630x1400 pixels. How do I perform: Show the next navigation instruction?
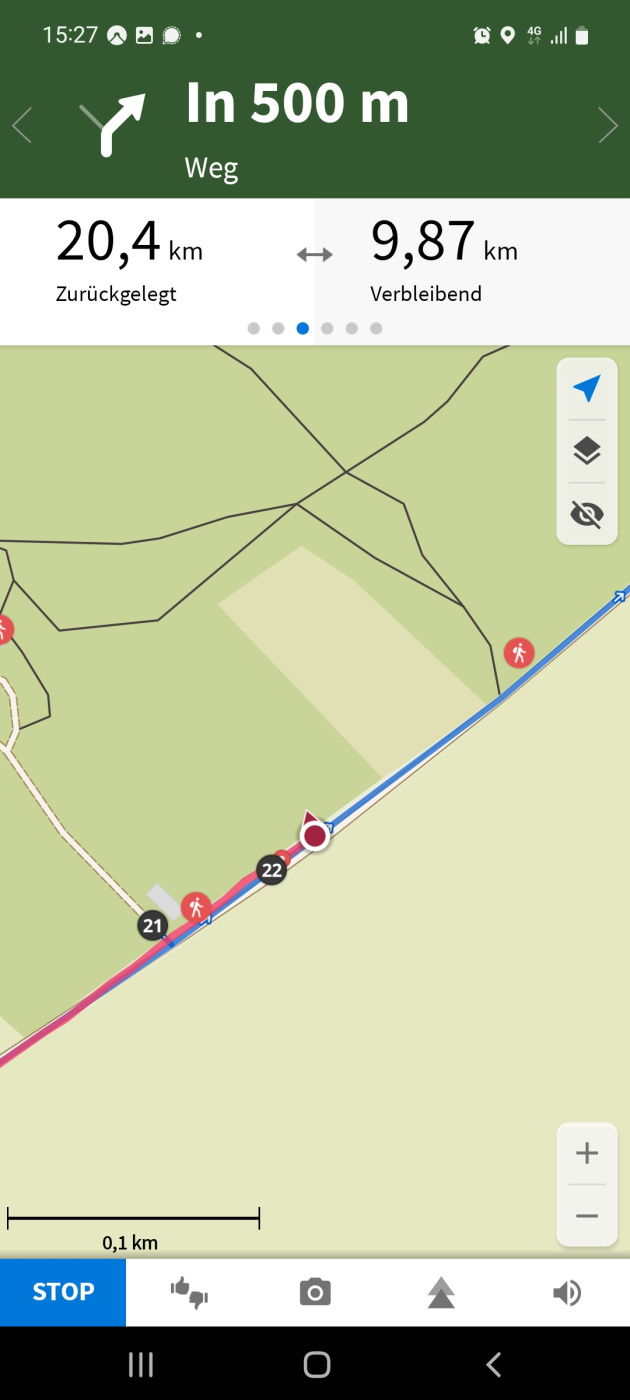[x=607, y=126]
